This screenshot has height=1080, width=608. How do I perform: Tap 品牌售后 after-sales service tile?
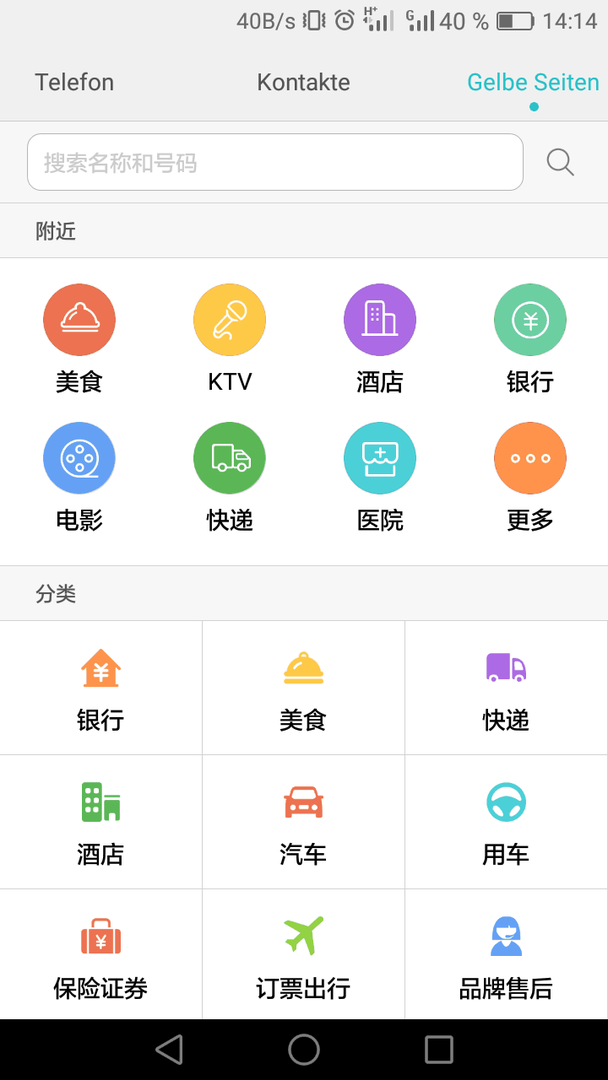pyautogui.click(x=506, y=954)
